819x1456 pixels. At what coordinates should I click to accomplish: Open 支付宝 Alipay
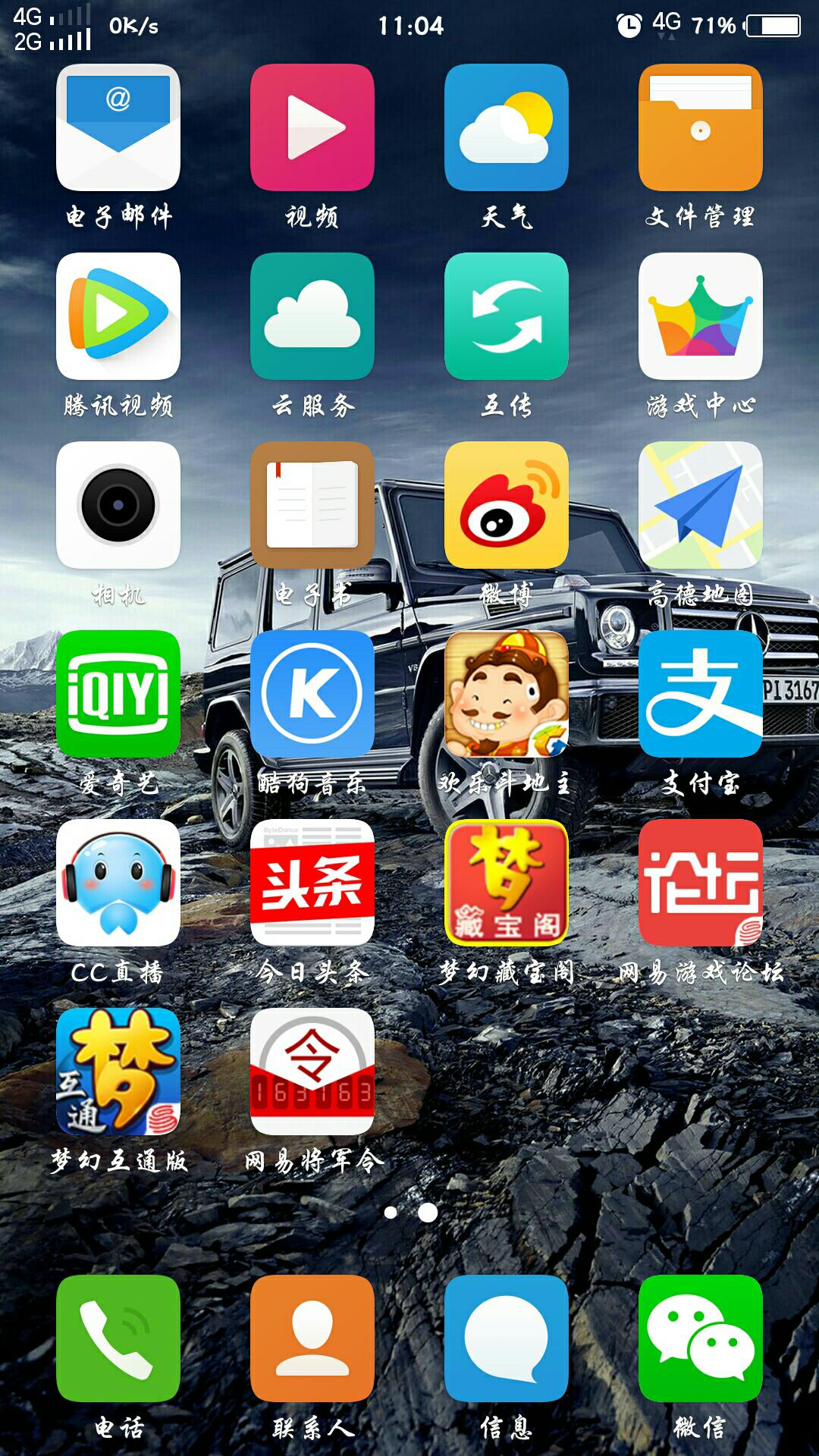pos(701,694)
